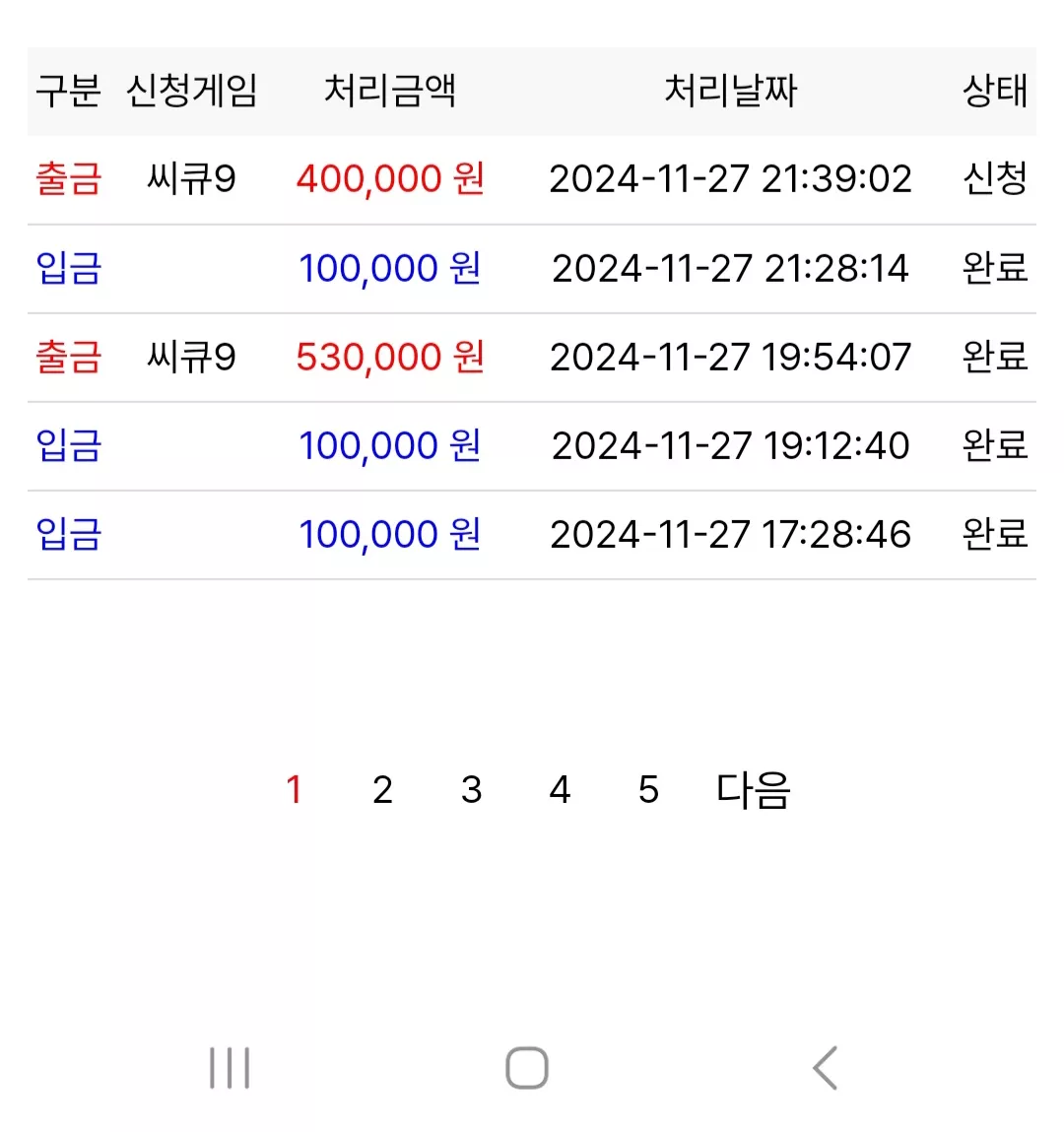Select page 5 in the pagination
The image size is (1064, 1132).
[648, 789]
